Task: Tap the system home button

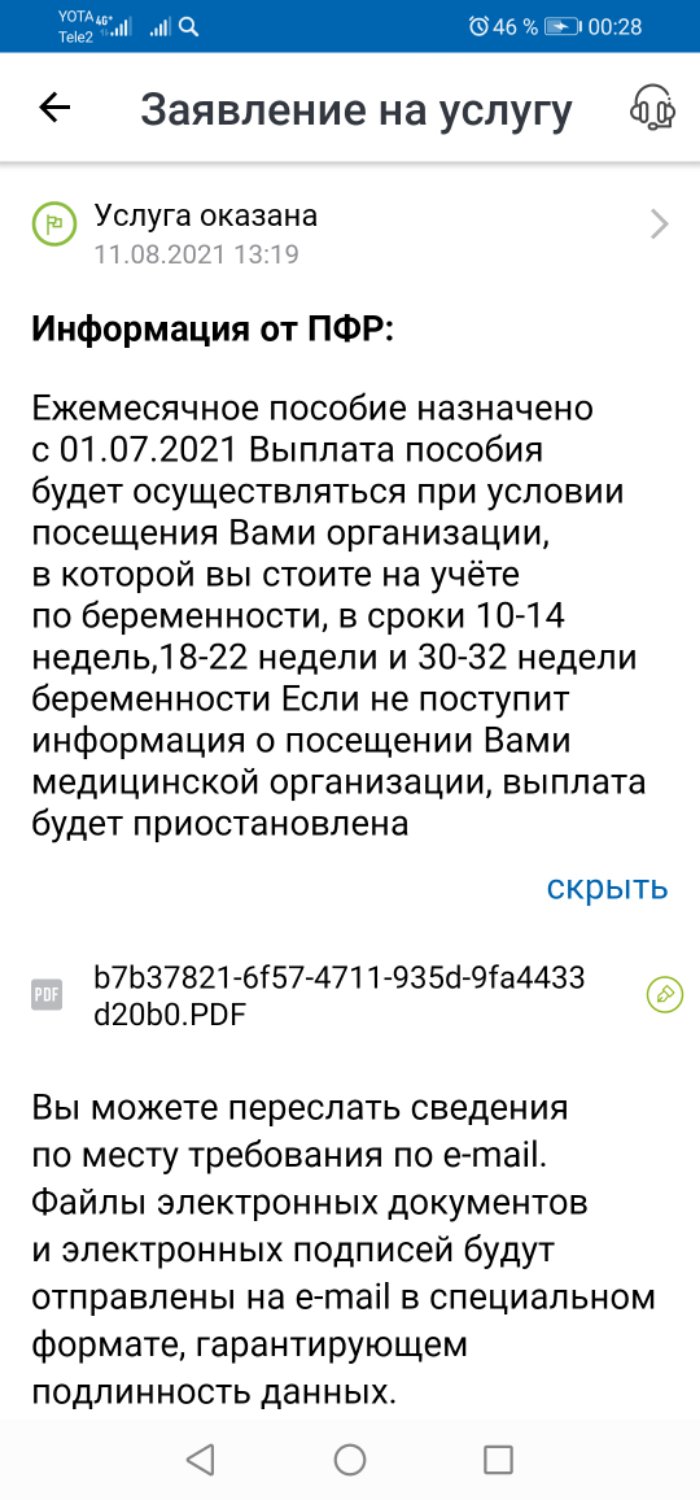Action: pos(350,1459)
